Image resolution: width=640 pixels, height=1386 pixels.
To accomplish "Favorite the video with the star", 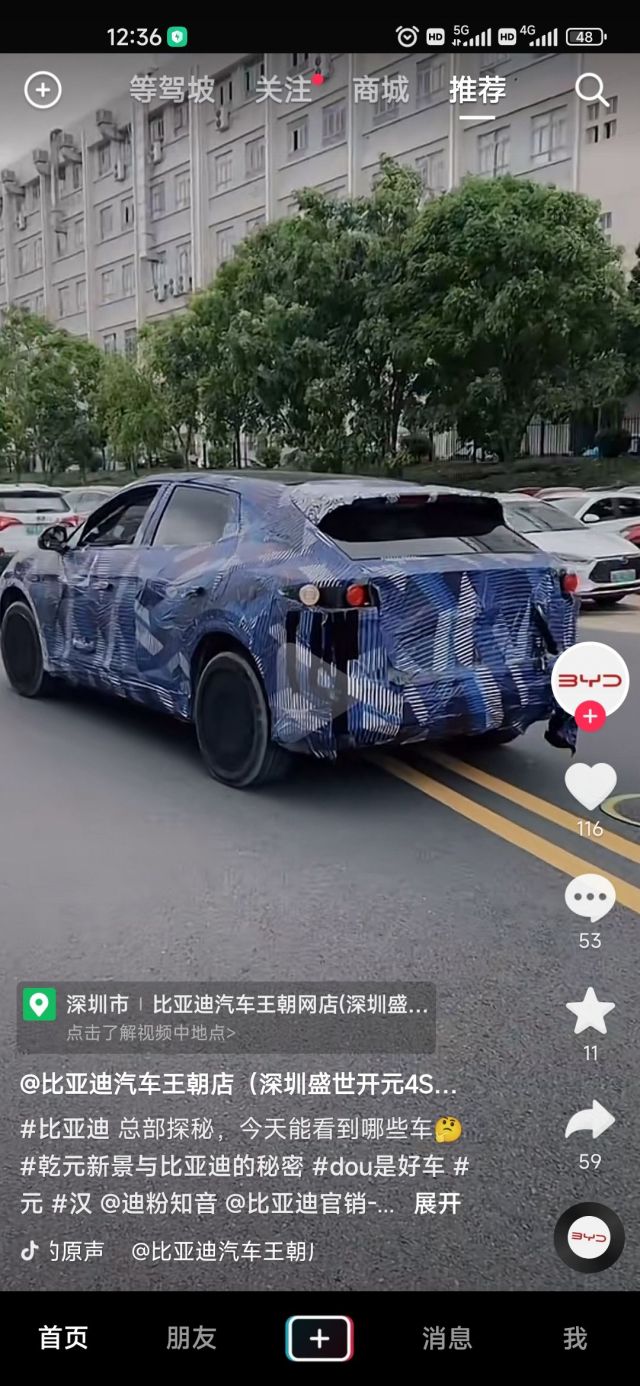I will (x=590, y=1011).
